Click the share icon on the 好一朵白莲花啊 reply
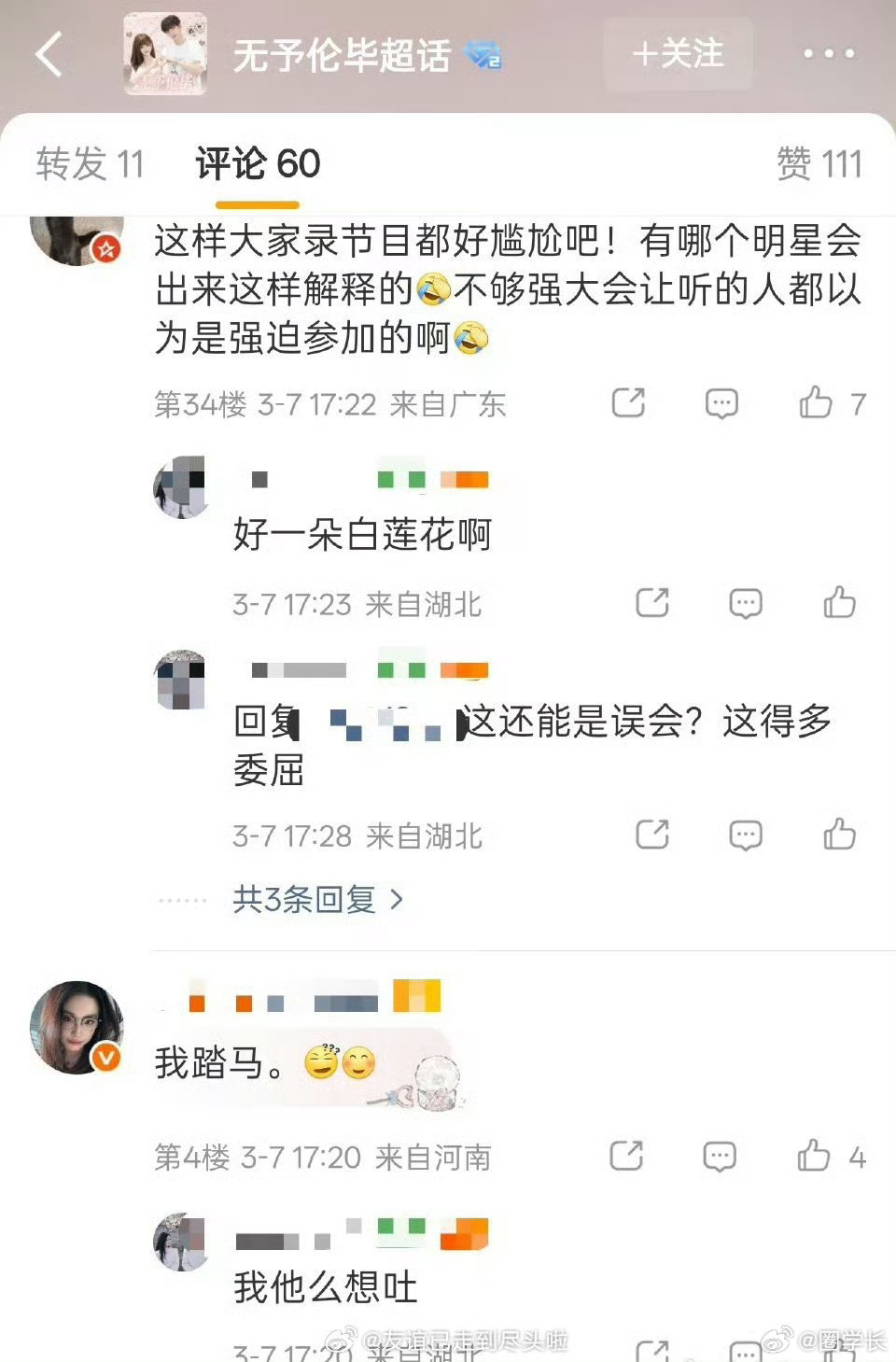Image resolution: width=896 pixels, height=1362 pixels. click(652, 603)
